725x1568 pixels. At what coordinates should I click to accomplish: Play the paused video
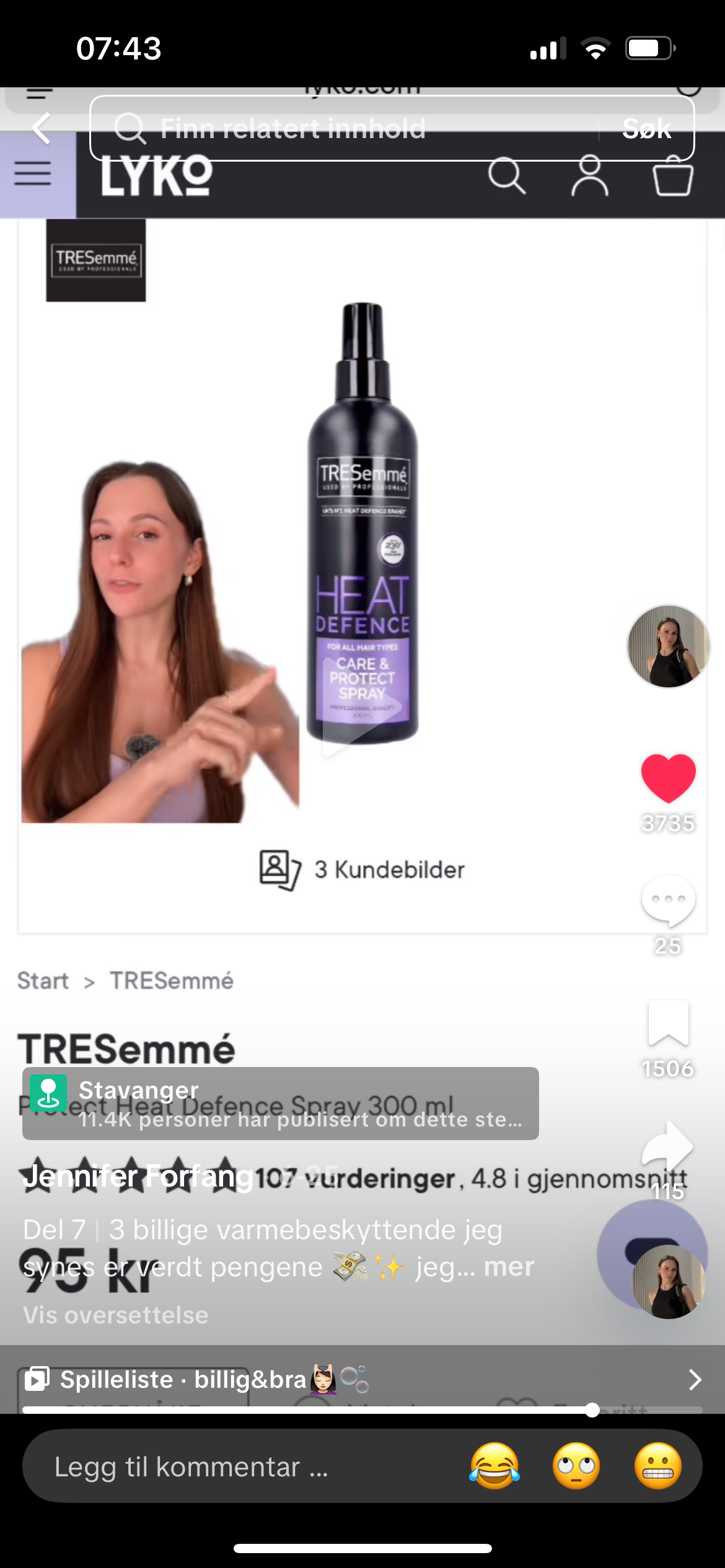[x=362, y=707]
